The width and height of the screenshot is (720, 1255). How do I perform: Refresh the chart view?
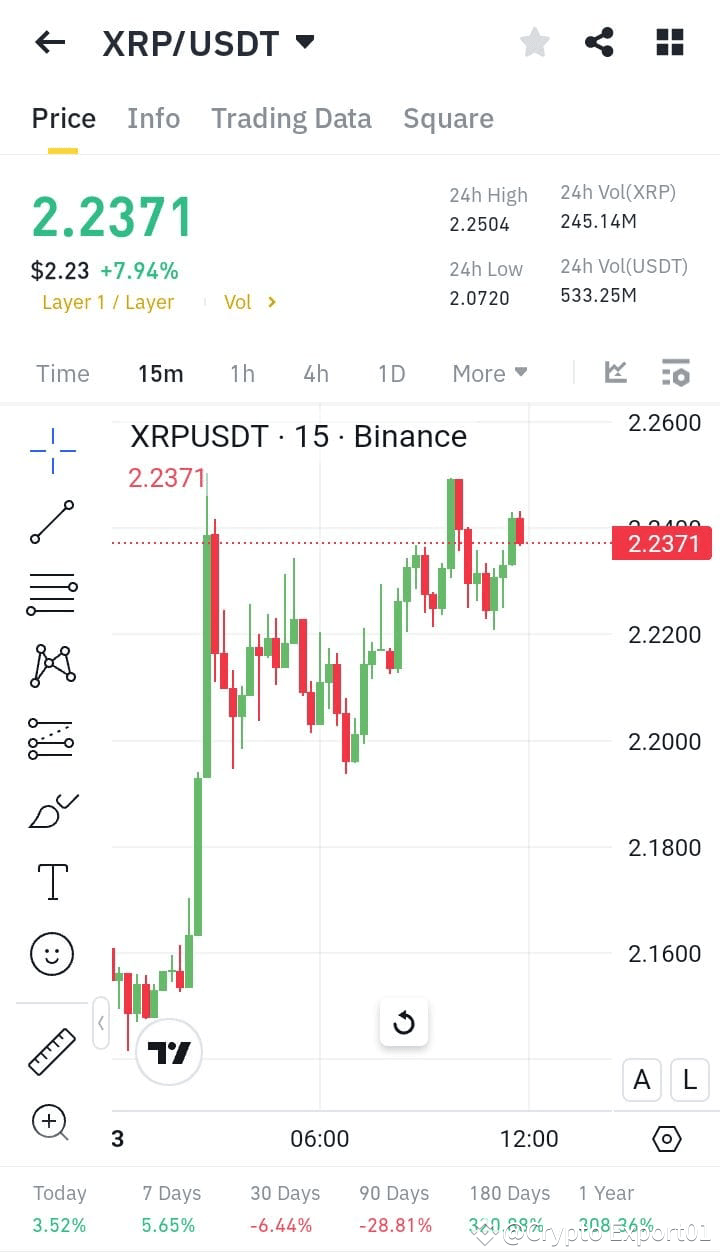(404, 1023)
